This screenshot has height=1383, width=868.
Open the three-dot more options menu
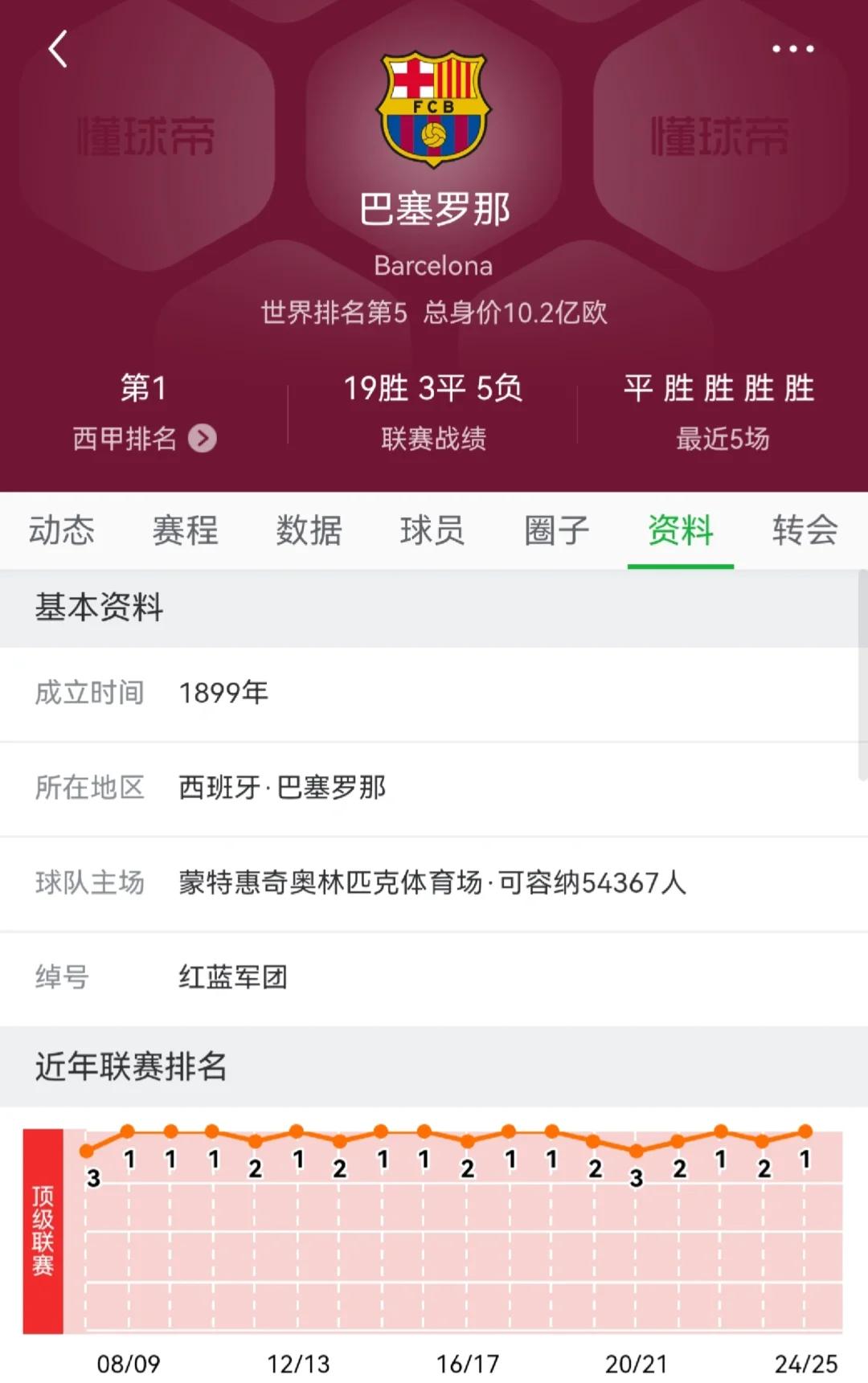pyautogui.click(x=792, y=50)
